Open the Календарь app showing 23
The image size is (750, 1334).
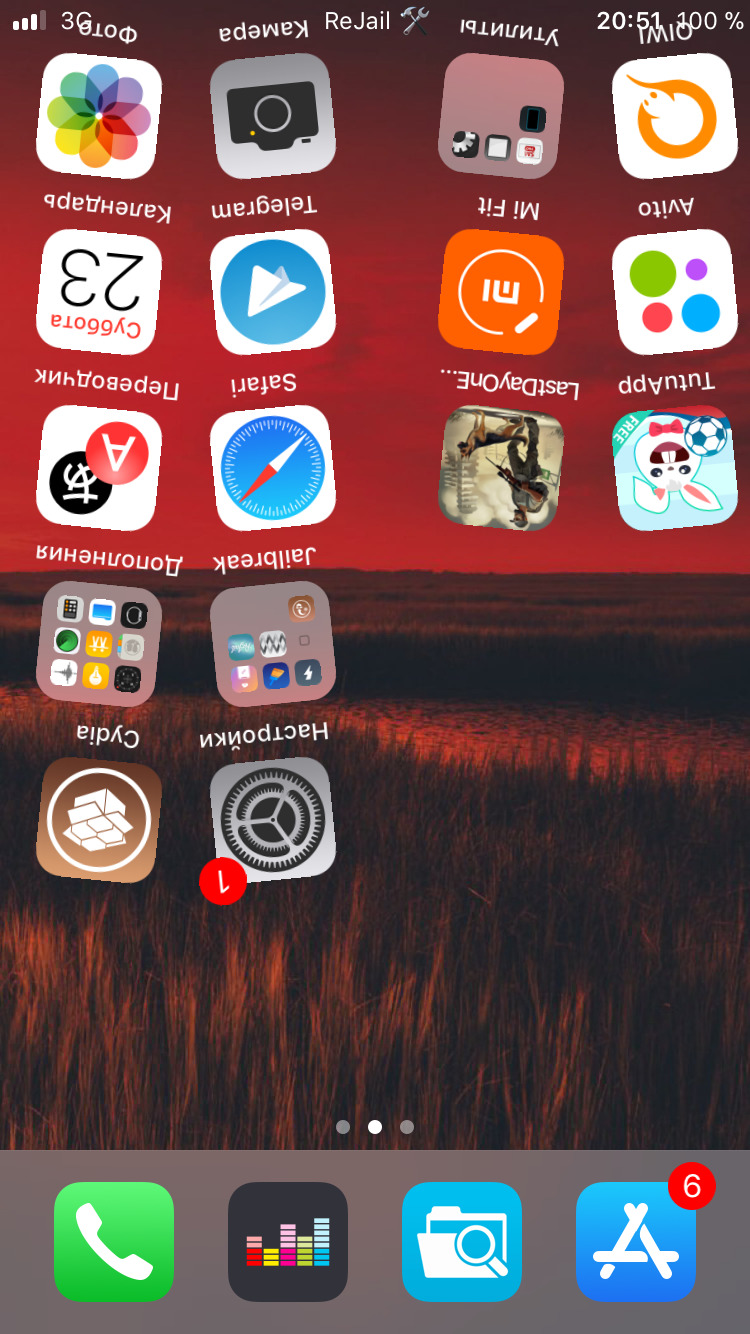coord(99,292)
